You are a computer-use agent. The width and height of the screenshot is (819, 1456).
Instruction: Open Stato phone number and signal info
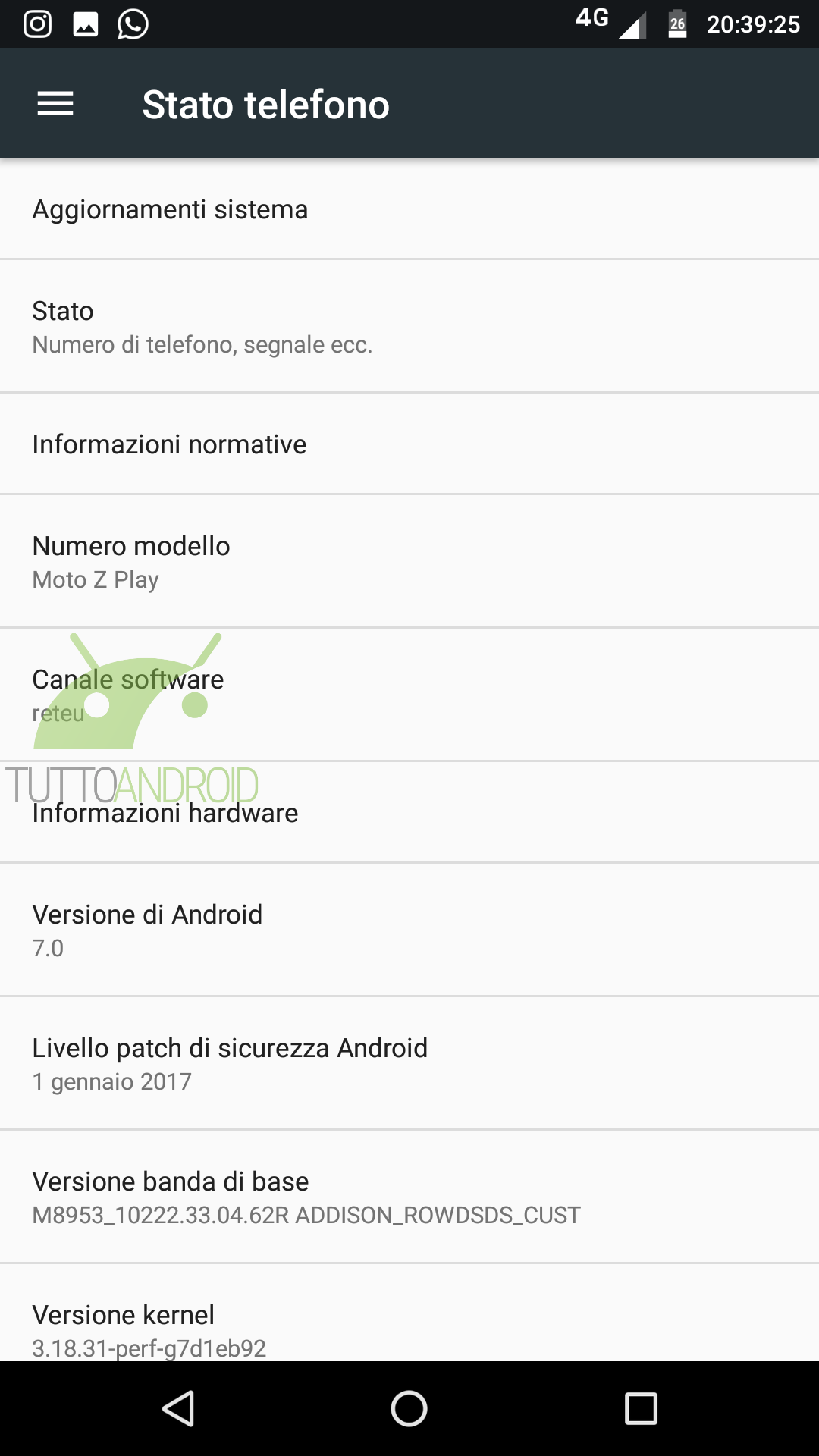pos(409,326)
